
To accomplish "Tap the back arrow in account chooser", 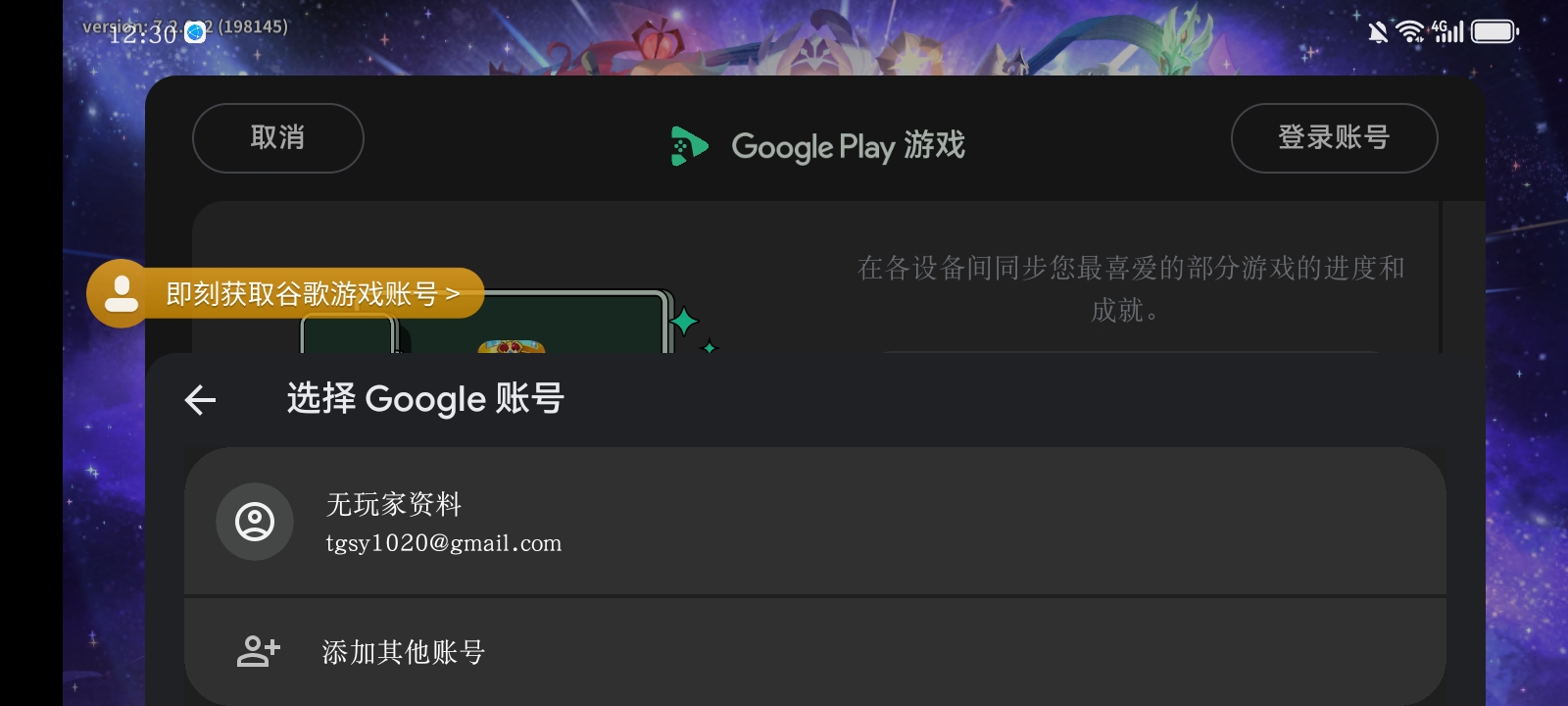I will tap(201, 400).
